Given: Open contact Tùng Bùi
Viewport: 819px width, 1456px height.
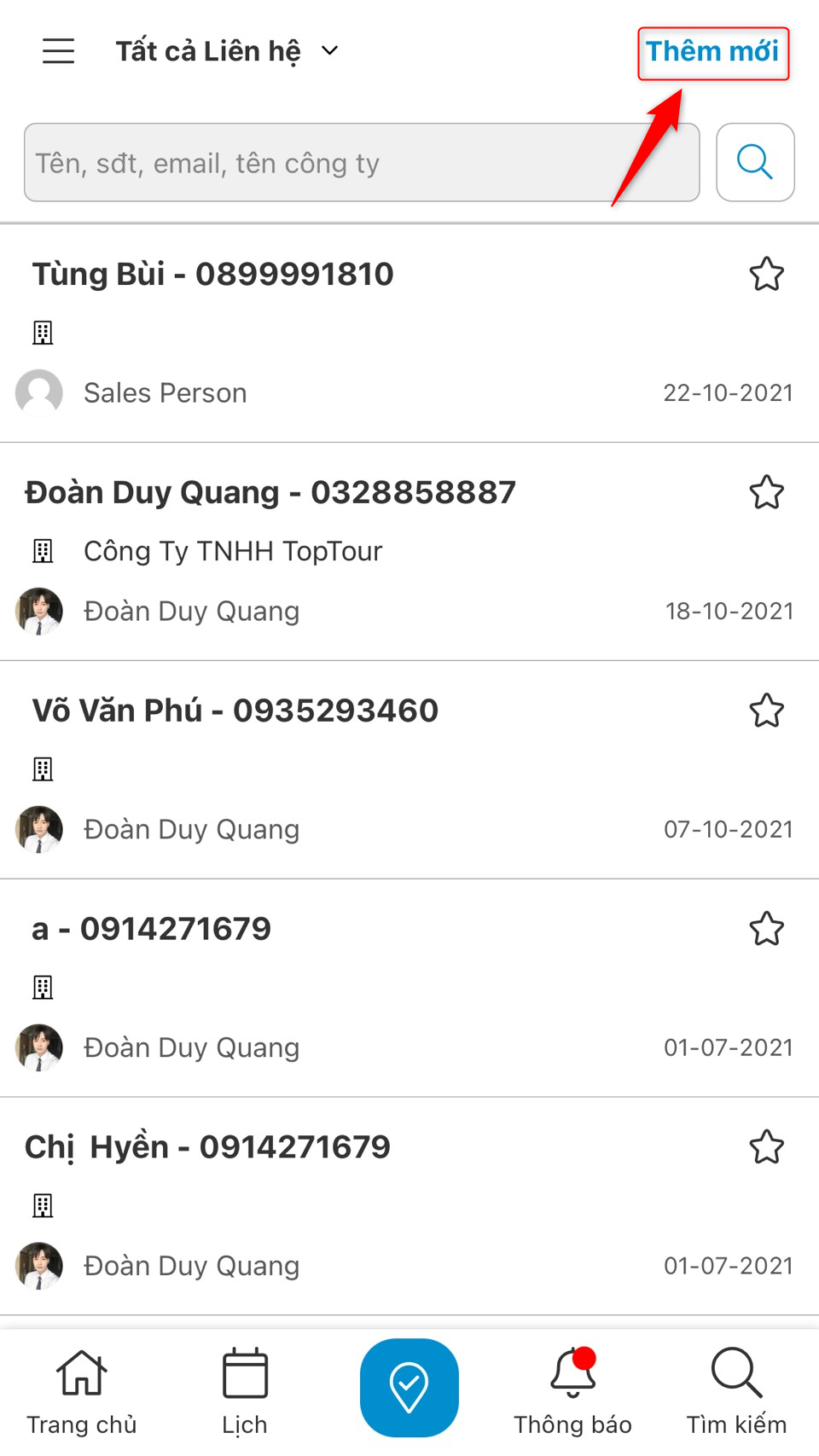Looking at the screenshot, I should [213, 275].
